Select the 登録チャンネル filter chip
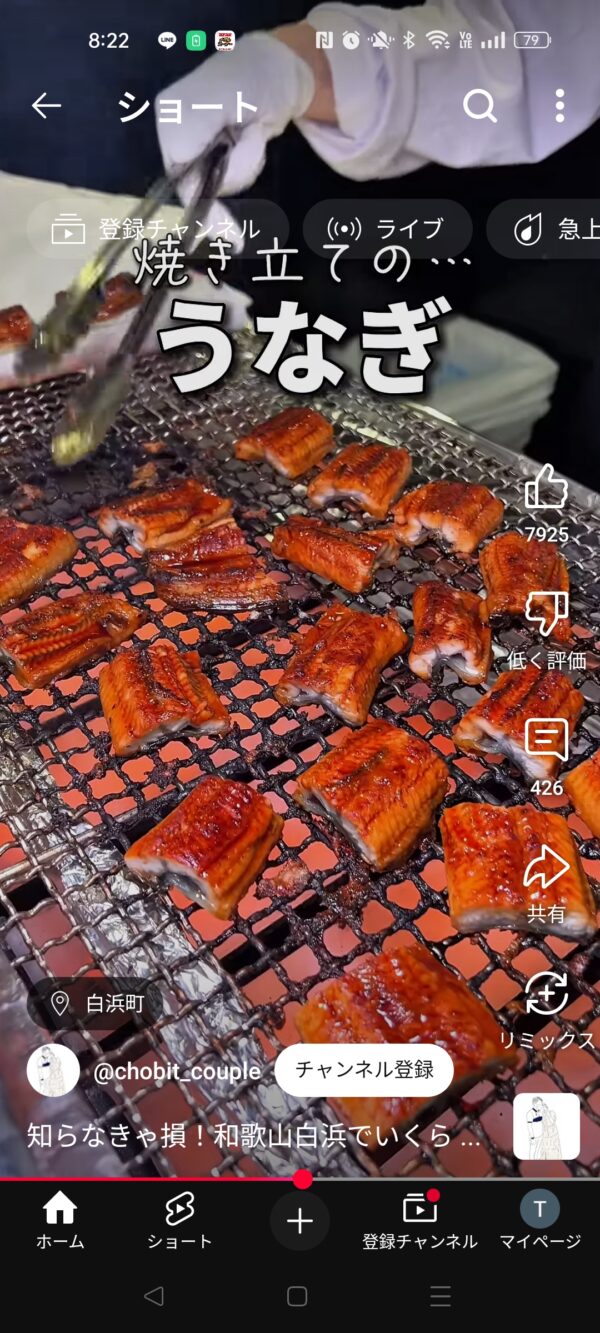 pyautogui.click(x=157, y=229)
